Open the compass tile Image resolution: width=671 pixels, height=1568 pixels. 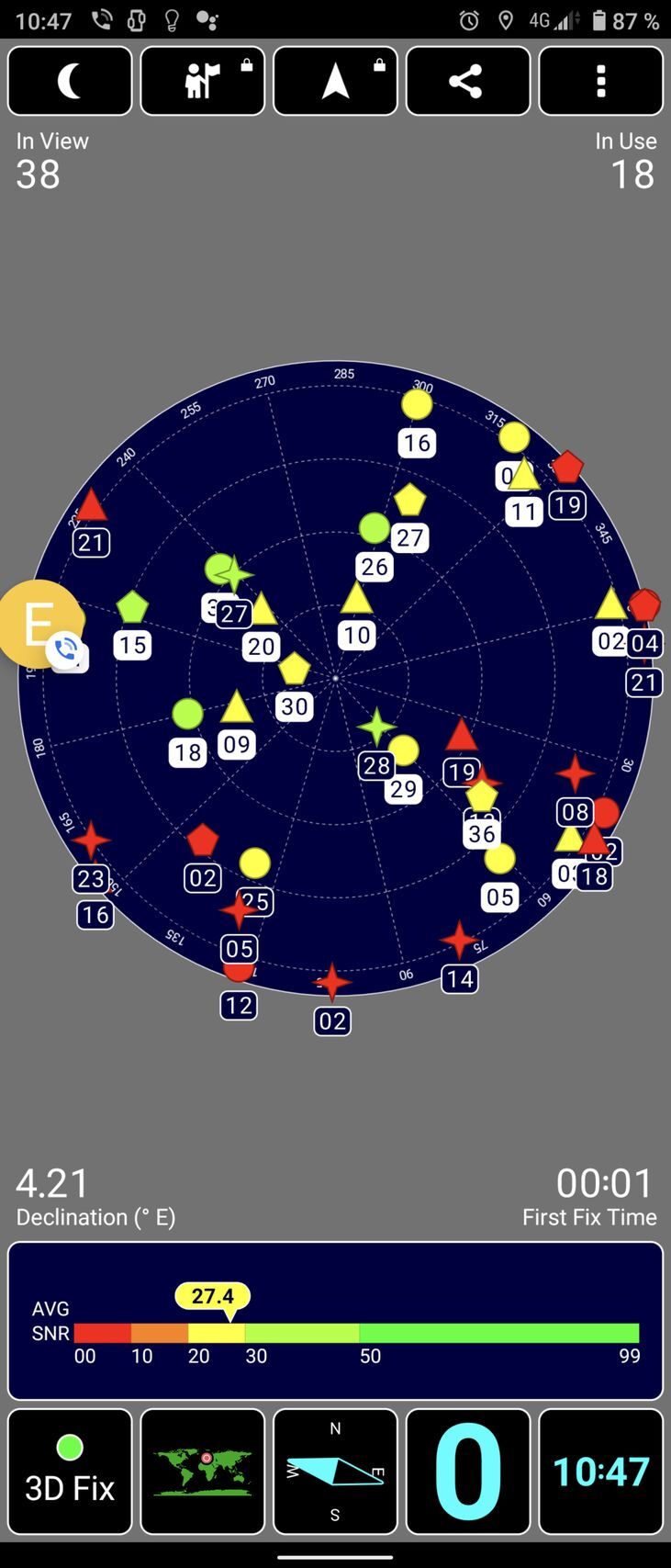pos(335,1472)
